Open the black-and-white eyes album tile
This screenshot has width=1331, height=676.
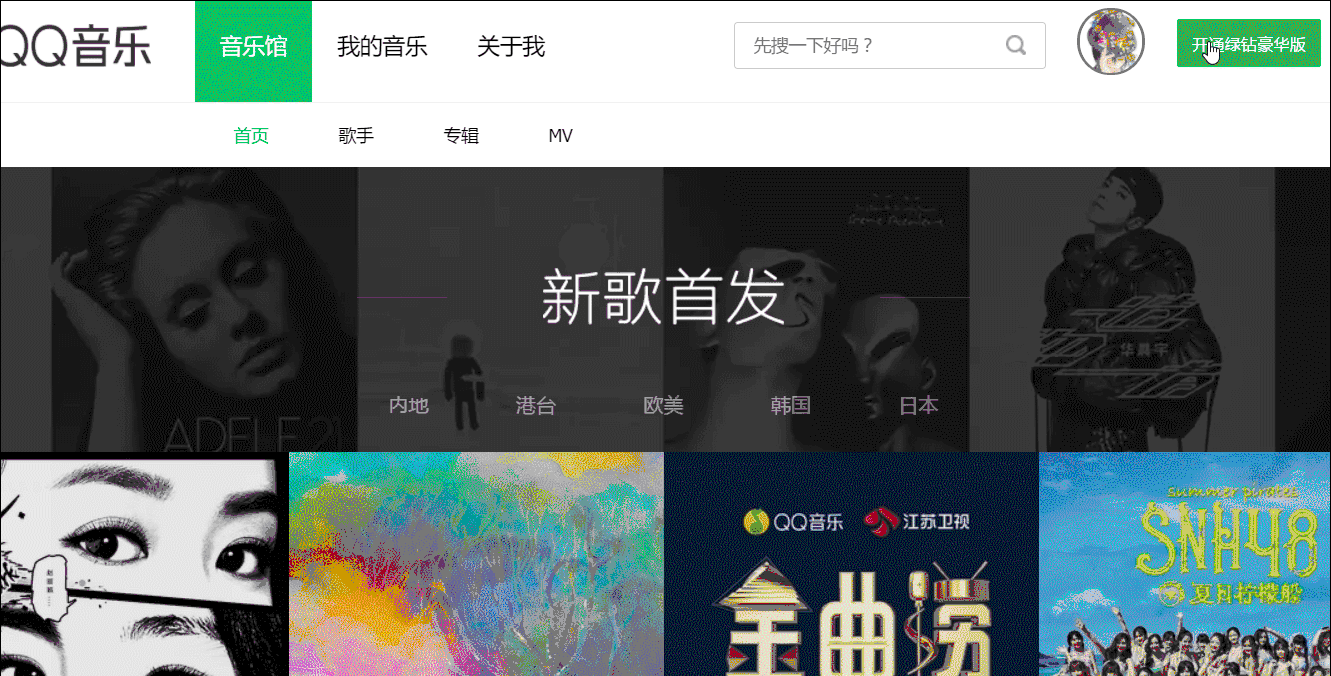click(x=144, y=564)
